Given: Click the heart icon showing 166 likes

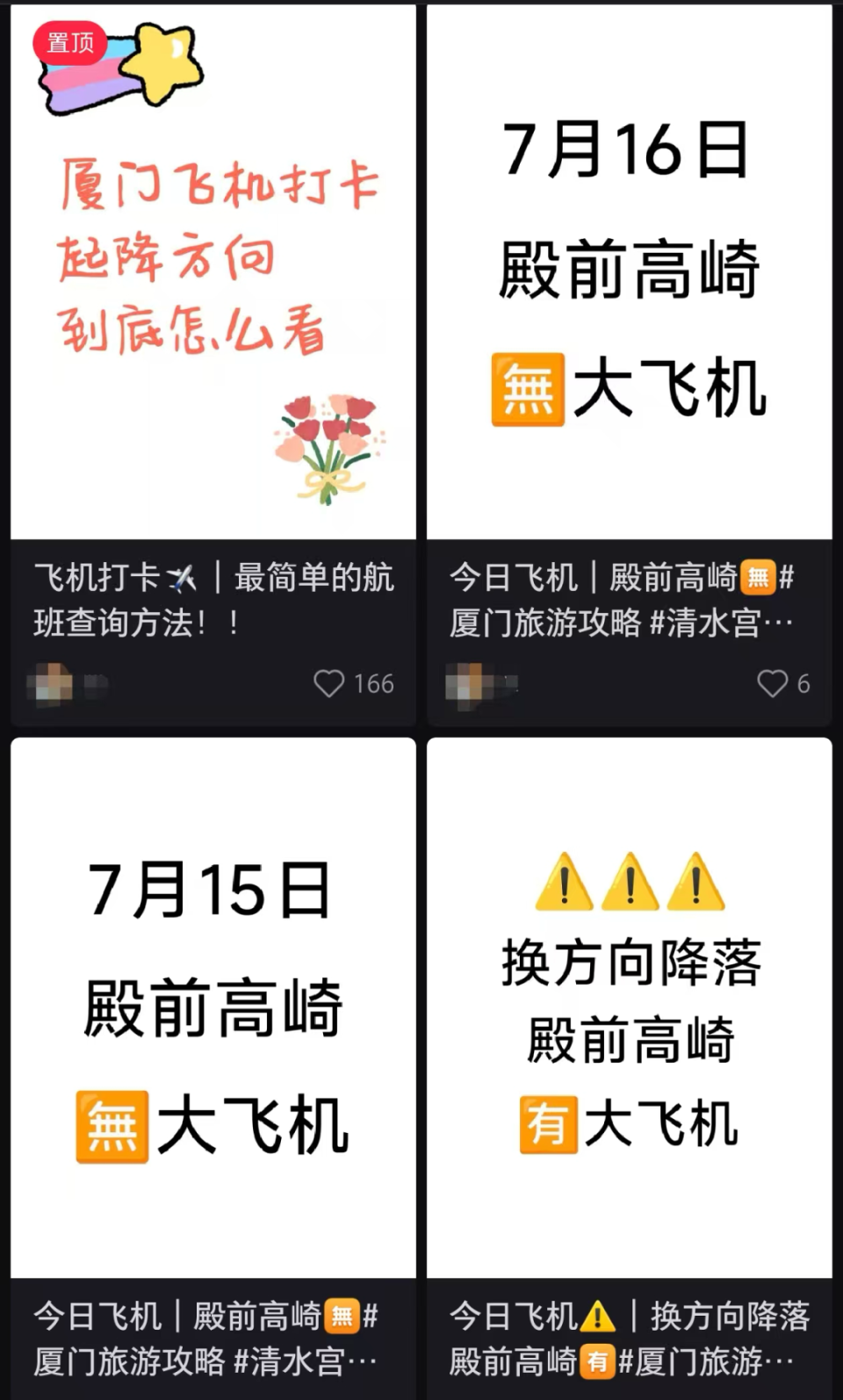Looking at the screenshot, I should (x=331, y=684).
